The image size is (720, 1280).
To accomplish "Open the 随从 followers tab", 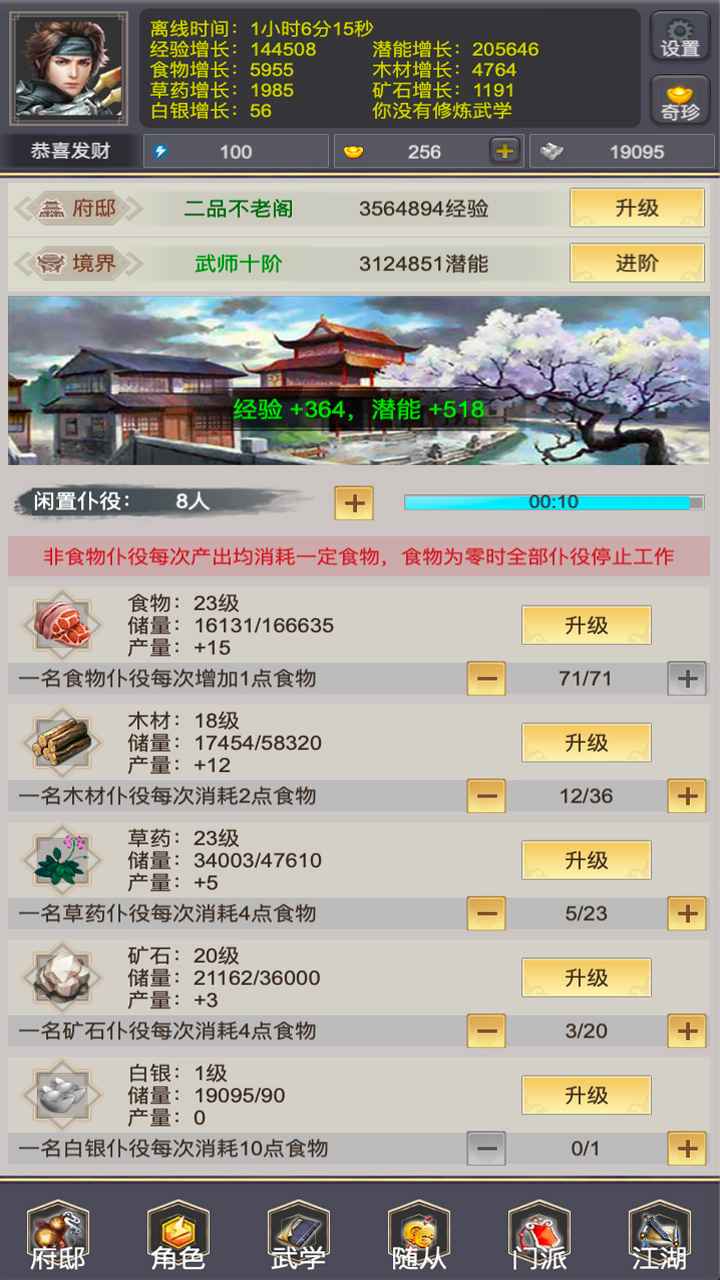I will pyautogui.click(x=419, y=1236).
